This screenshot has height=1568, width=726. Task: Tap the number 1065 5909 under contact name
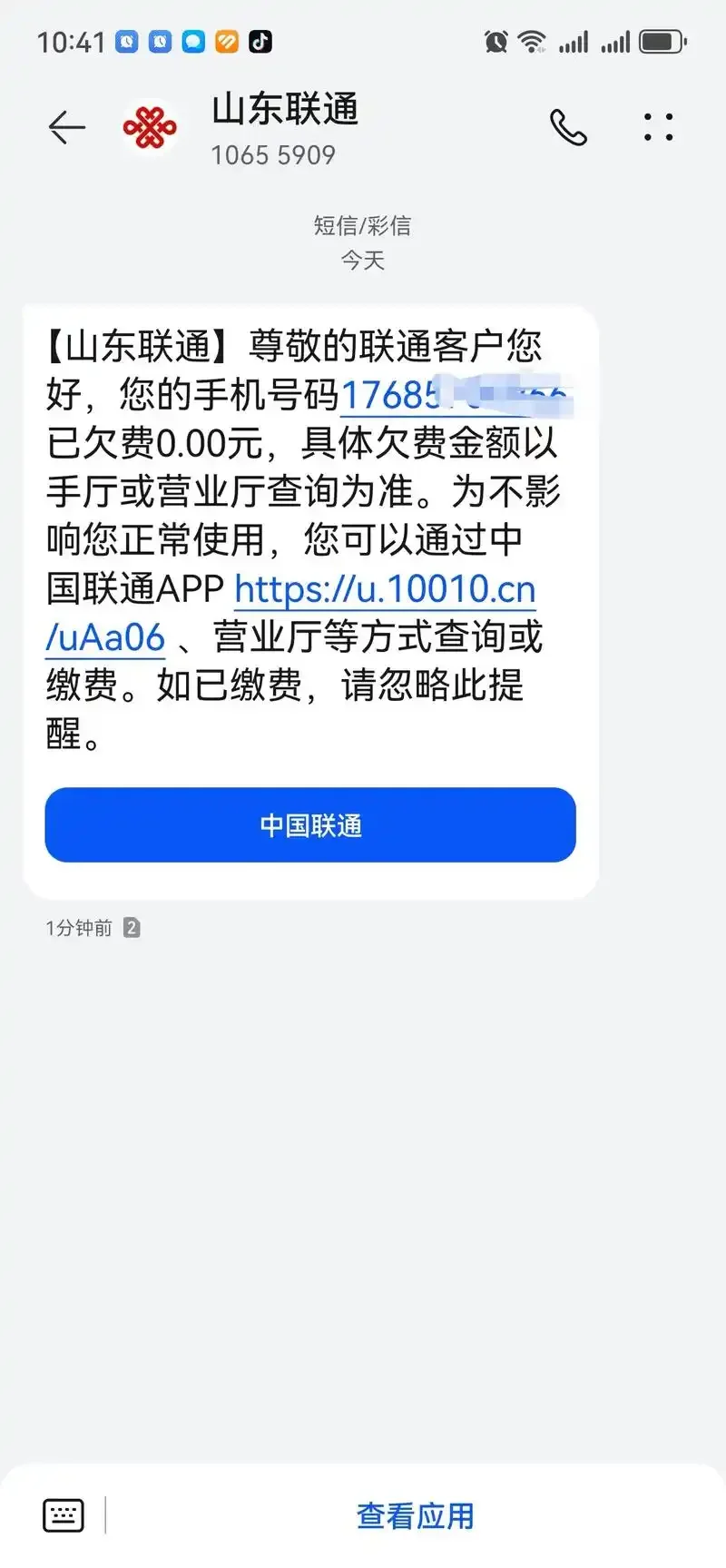[x=274, y=155]
